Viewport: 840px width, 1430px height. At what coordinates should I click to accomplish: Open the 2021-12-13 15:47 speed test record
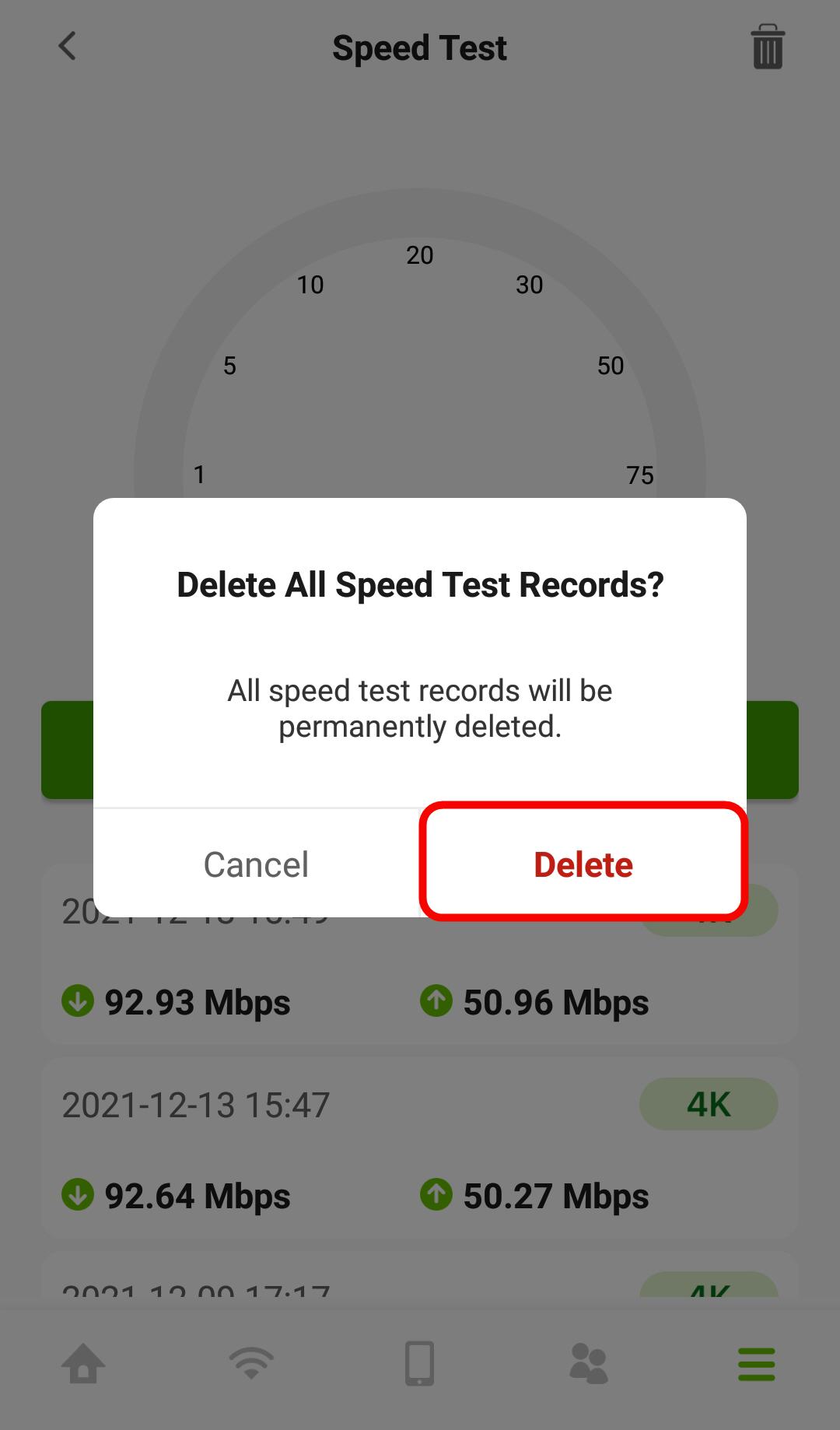420,1148
